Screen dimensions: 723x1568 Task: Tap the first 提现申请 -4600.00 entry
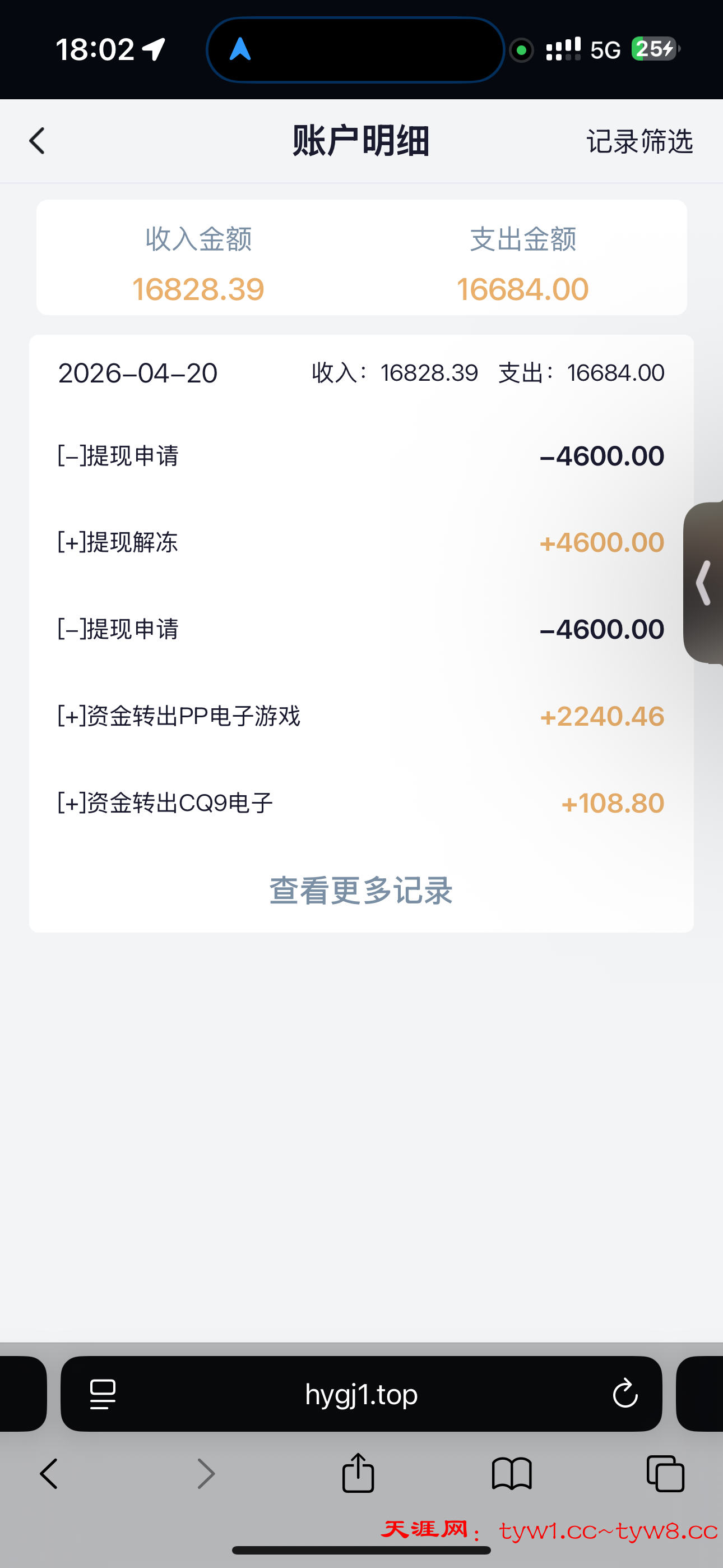[x=360, y=455]
